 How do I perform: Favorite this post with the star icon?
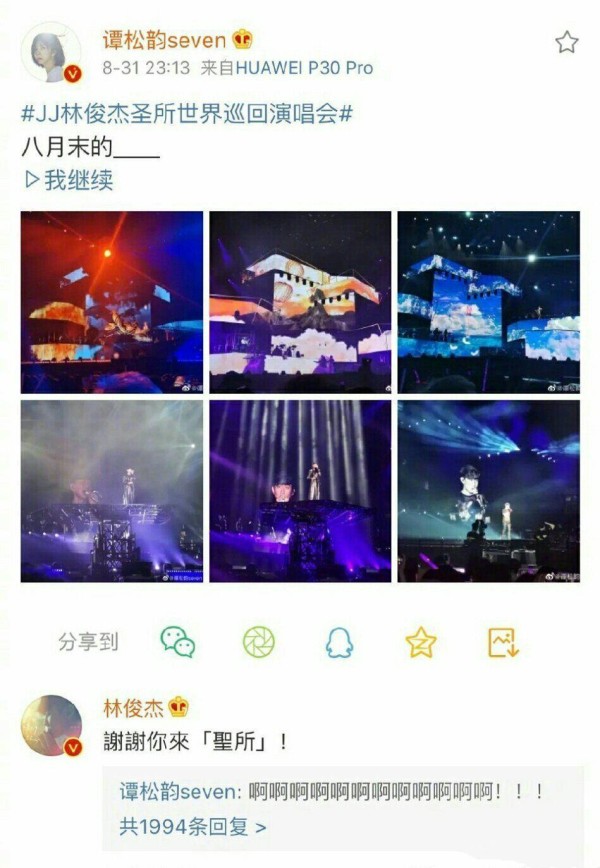[x=566, y=42]
